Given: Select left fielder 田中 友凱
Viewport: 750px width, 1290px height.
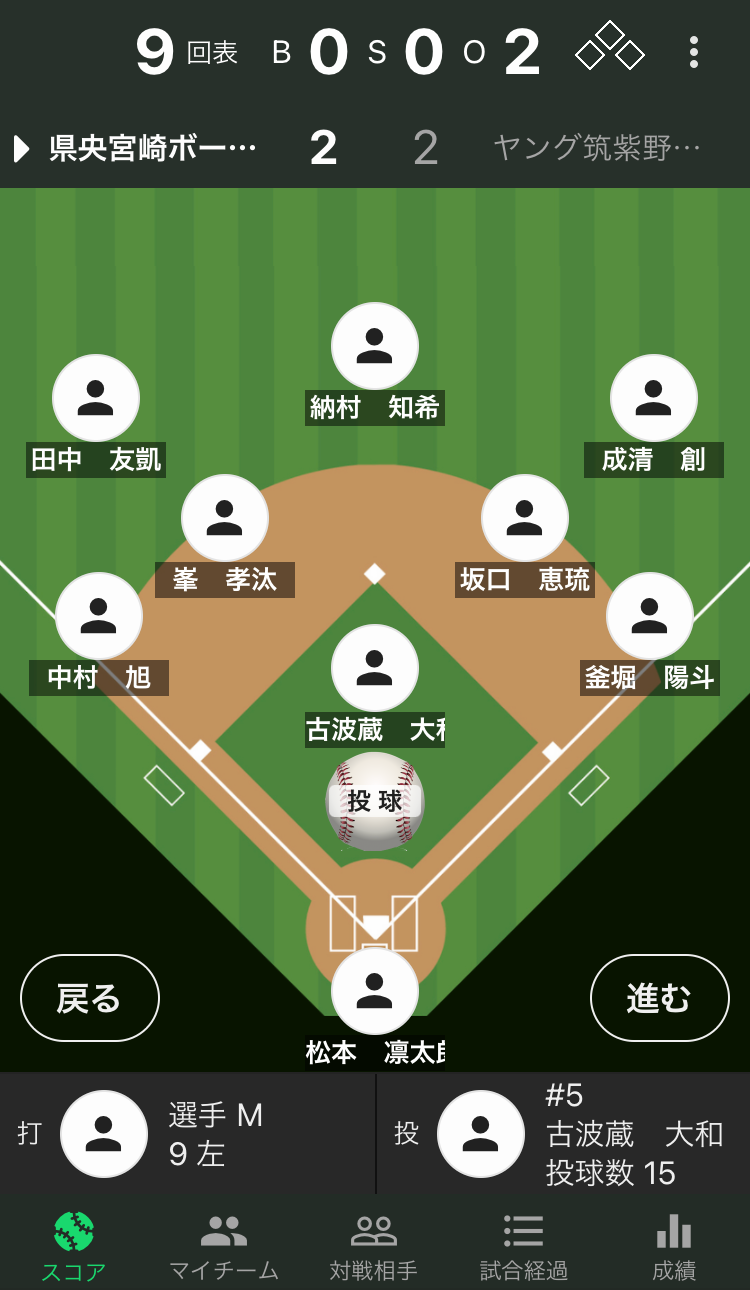Looking at the screenshot, I should click(x=96, y=399).
